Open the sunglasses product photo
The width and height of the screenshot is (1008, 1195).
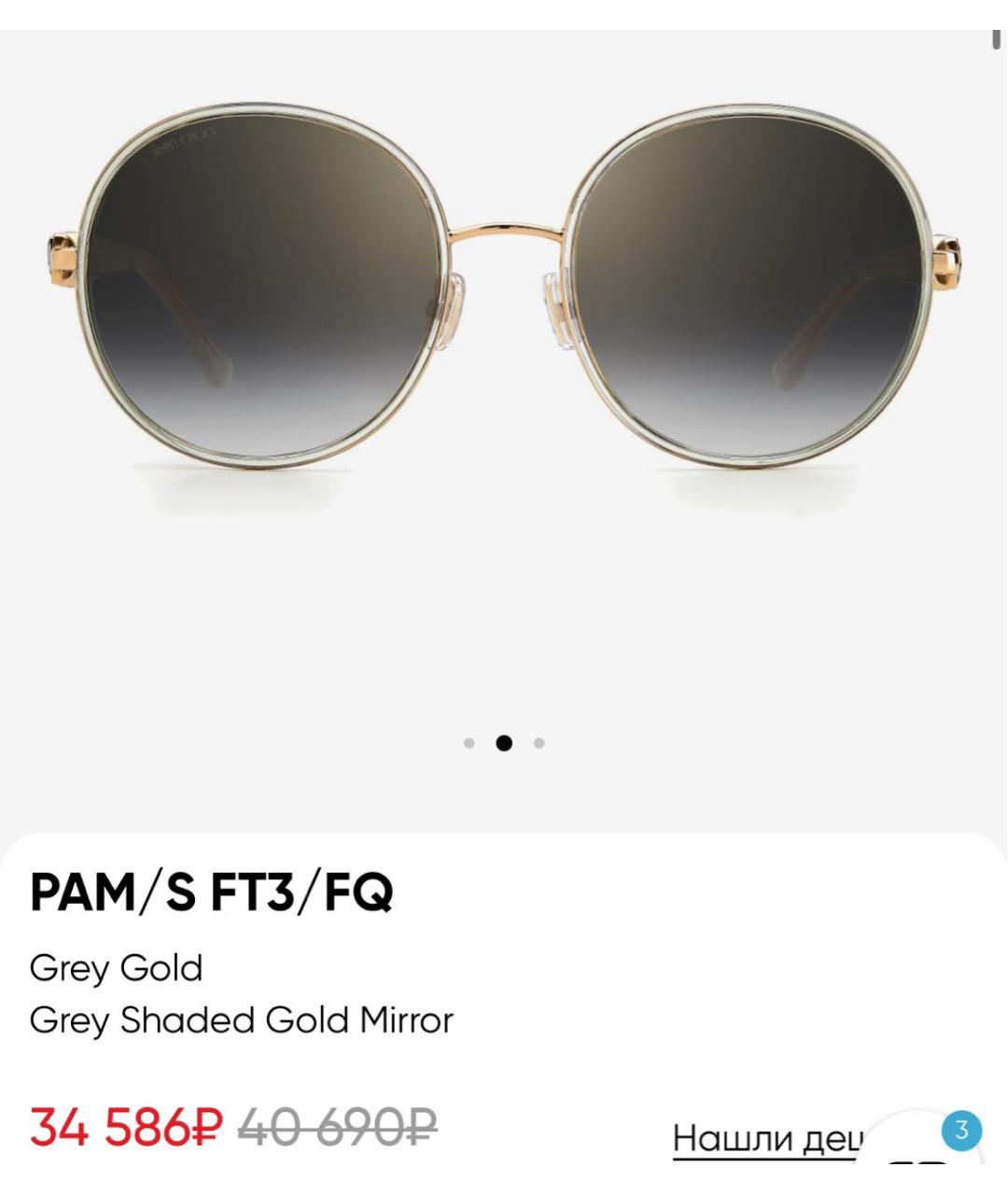[x=504, y=308]
